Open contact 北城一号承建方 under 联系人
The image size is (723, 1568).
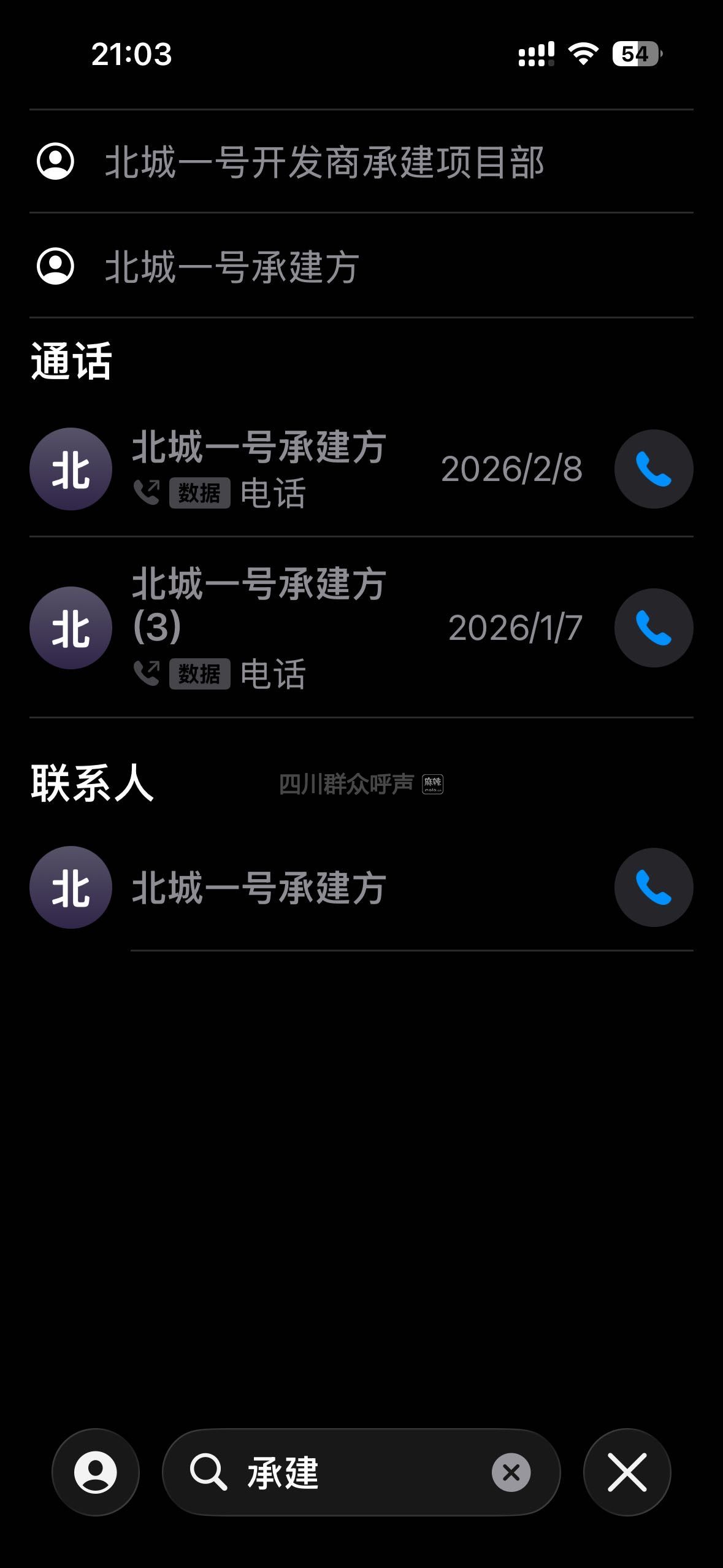[259, 888]
